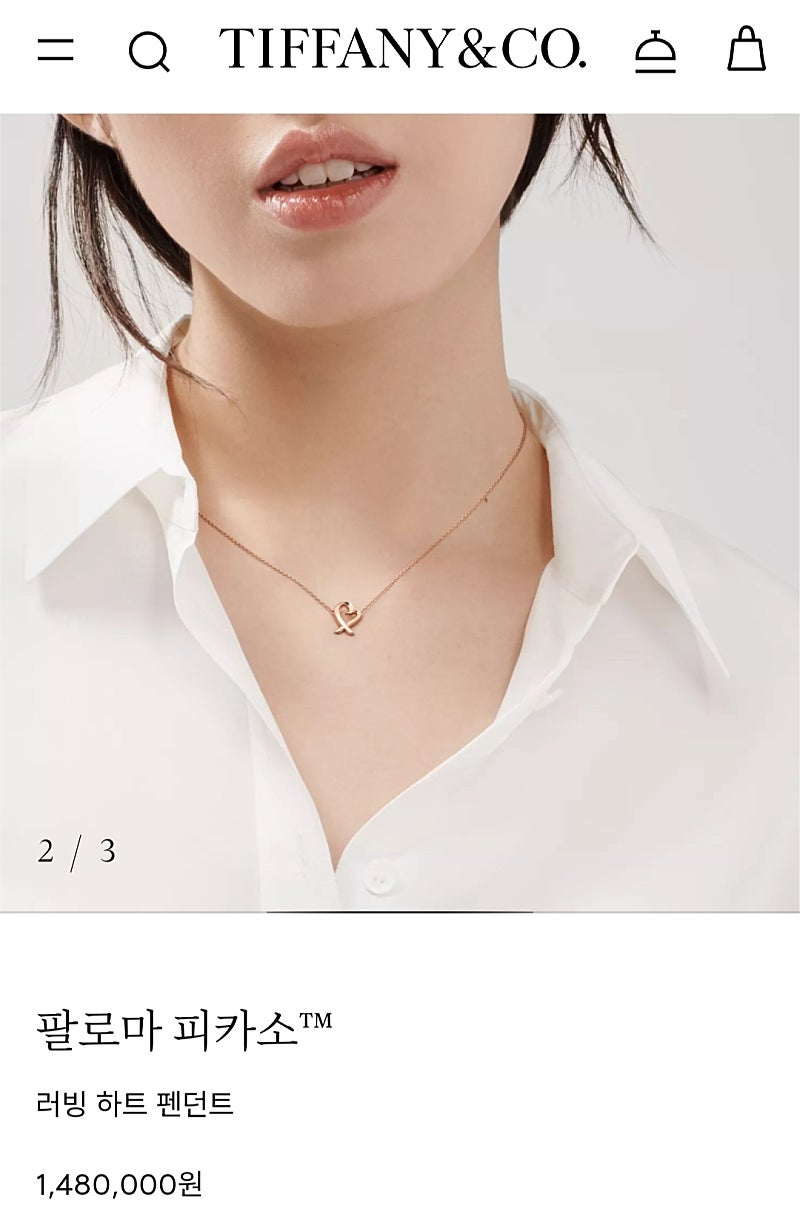
Task: Open the hamburger navigation menu
Action: (56, 50)
